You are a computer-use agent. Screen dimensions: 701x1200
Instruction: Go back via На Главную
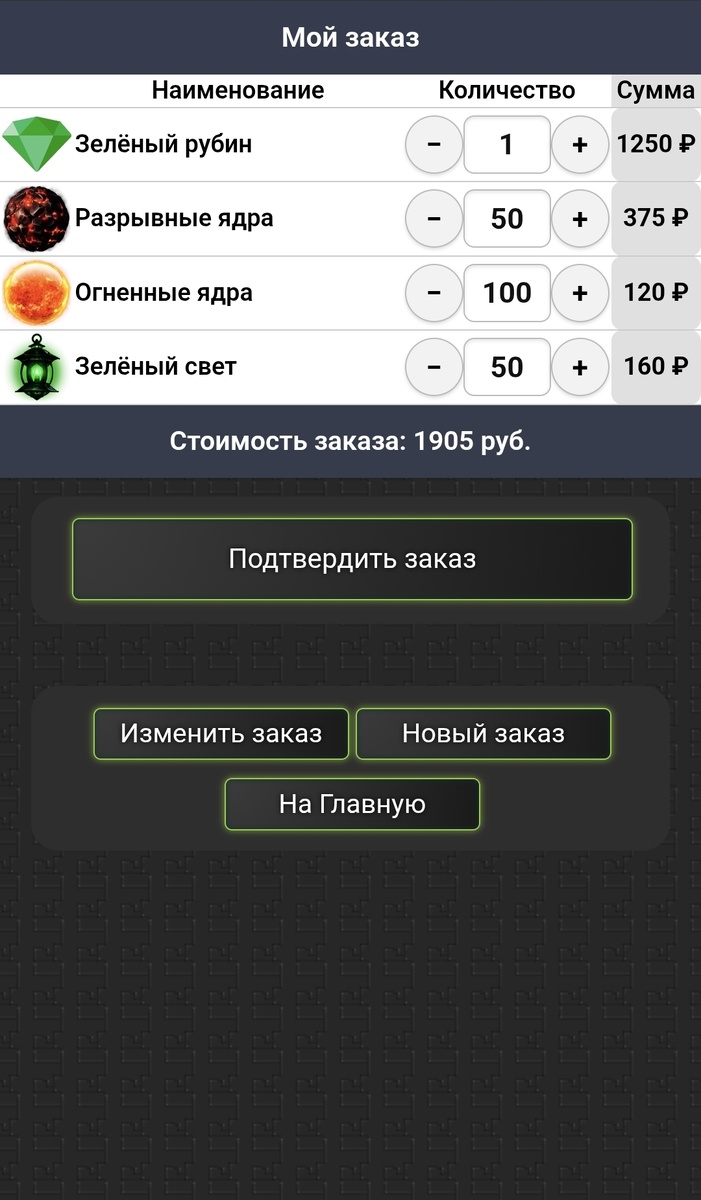(x=352, y=804)
